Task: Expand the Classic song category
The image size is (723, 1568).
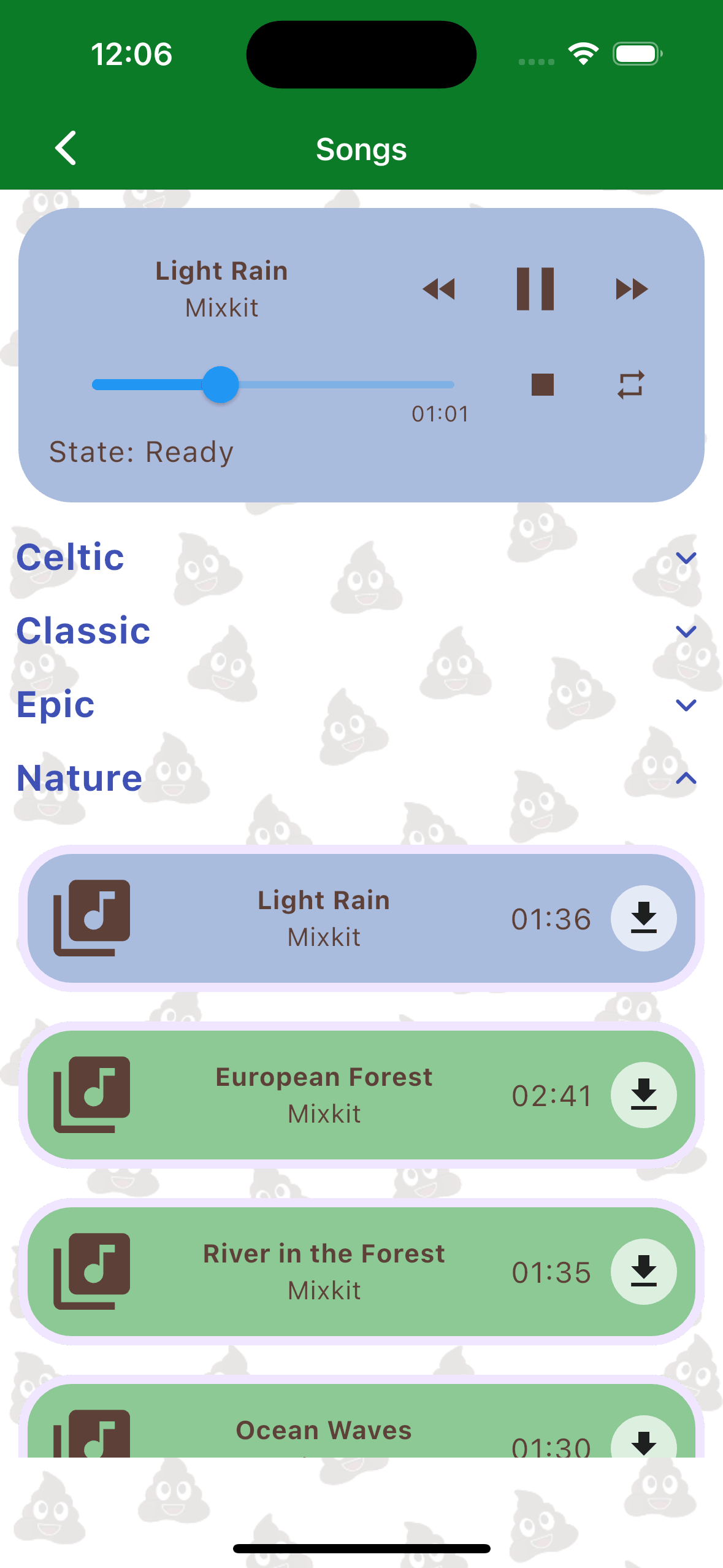Action: click(x=686, y=631)
